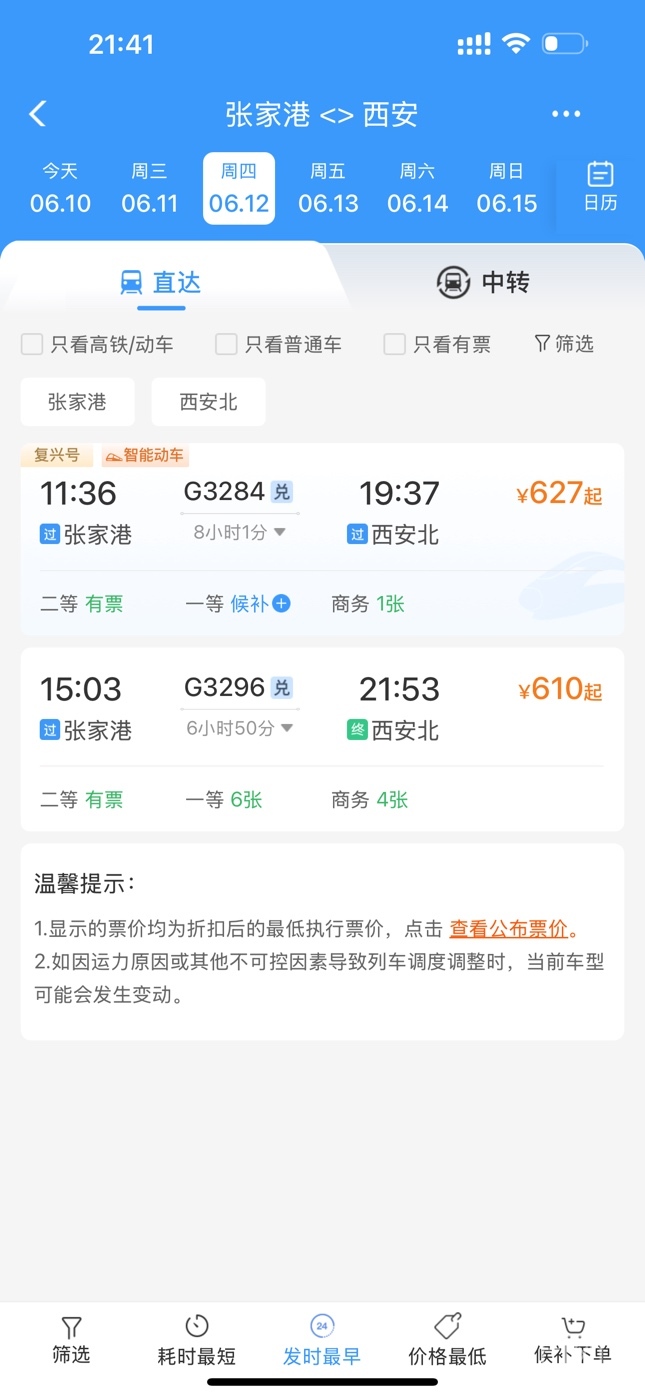645x1398 pixels.
Task: Check 只看高铁/动车 filter box
Action: (x=33, y=344)
